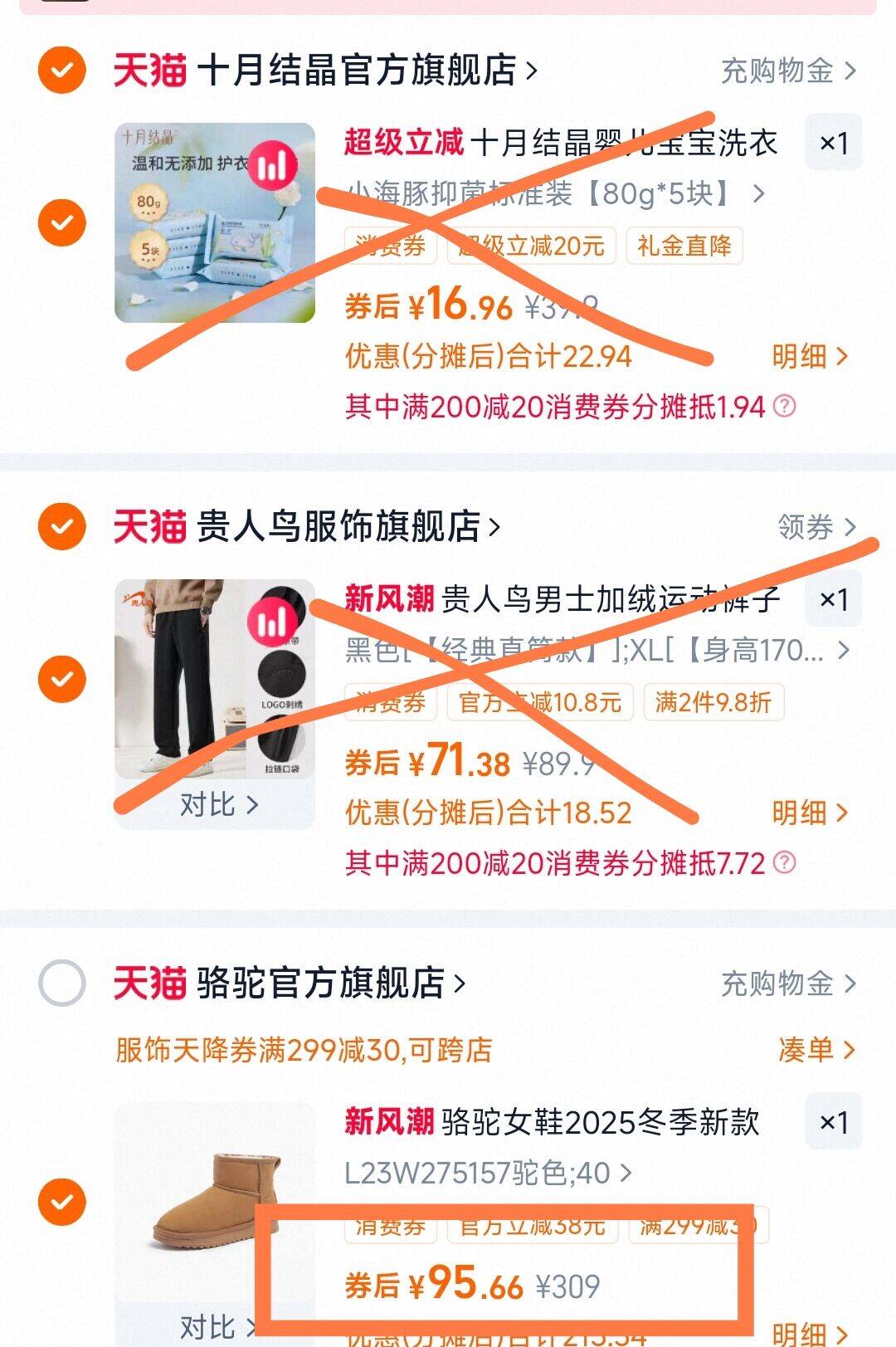Uncheck the 十月结晶官方旗舰店 store checkbox
The height and width of the screenshot is (1347, 896).
coord(62,71)
